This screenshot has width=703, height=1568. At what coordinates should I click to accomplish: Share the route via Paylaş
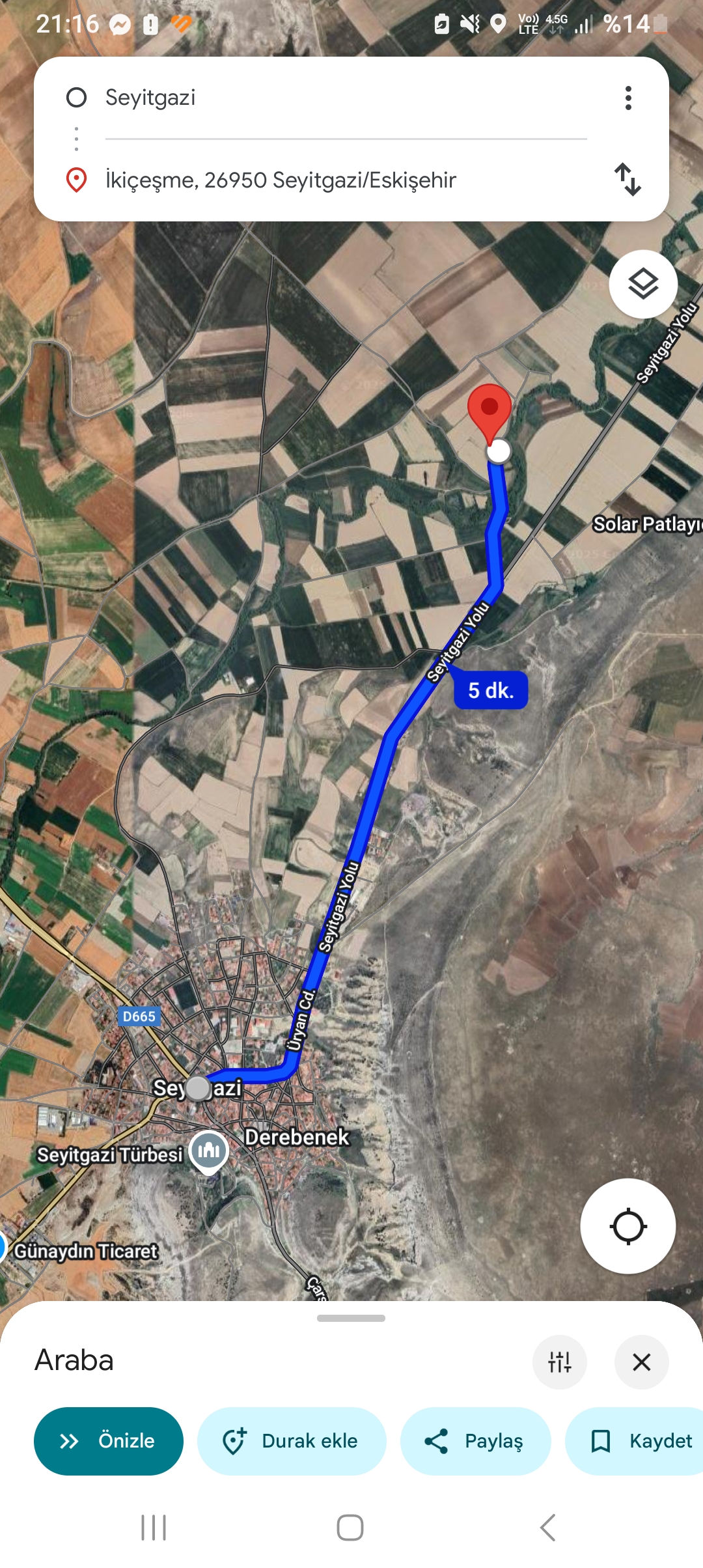[475, 1441]
